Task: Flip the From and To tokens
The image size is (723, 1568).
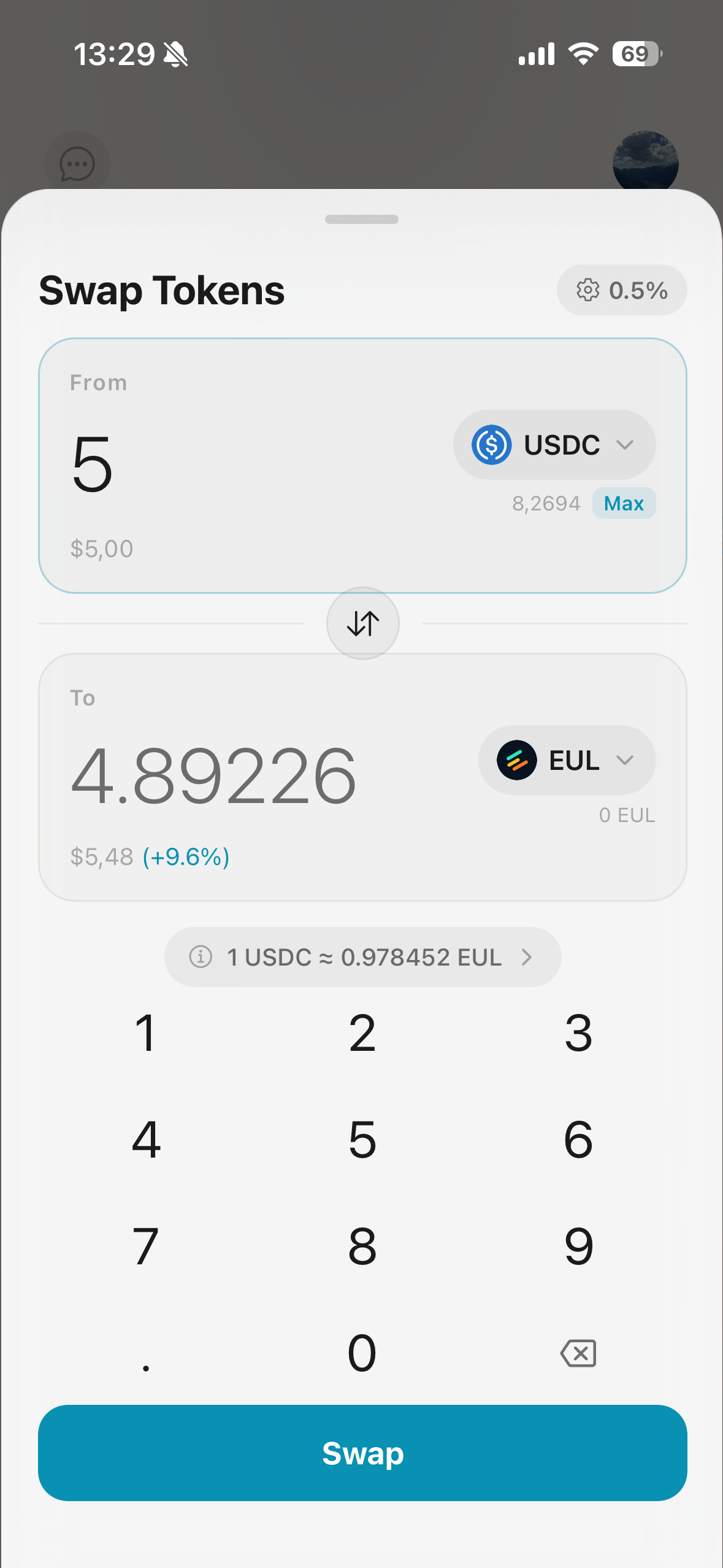Action: click(362, 623)
